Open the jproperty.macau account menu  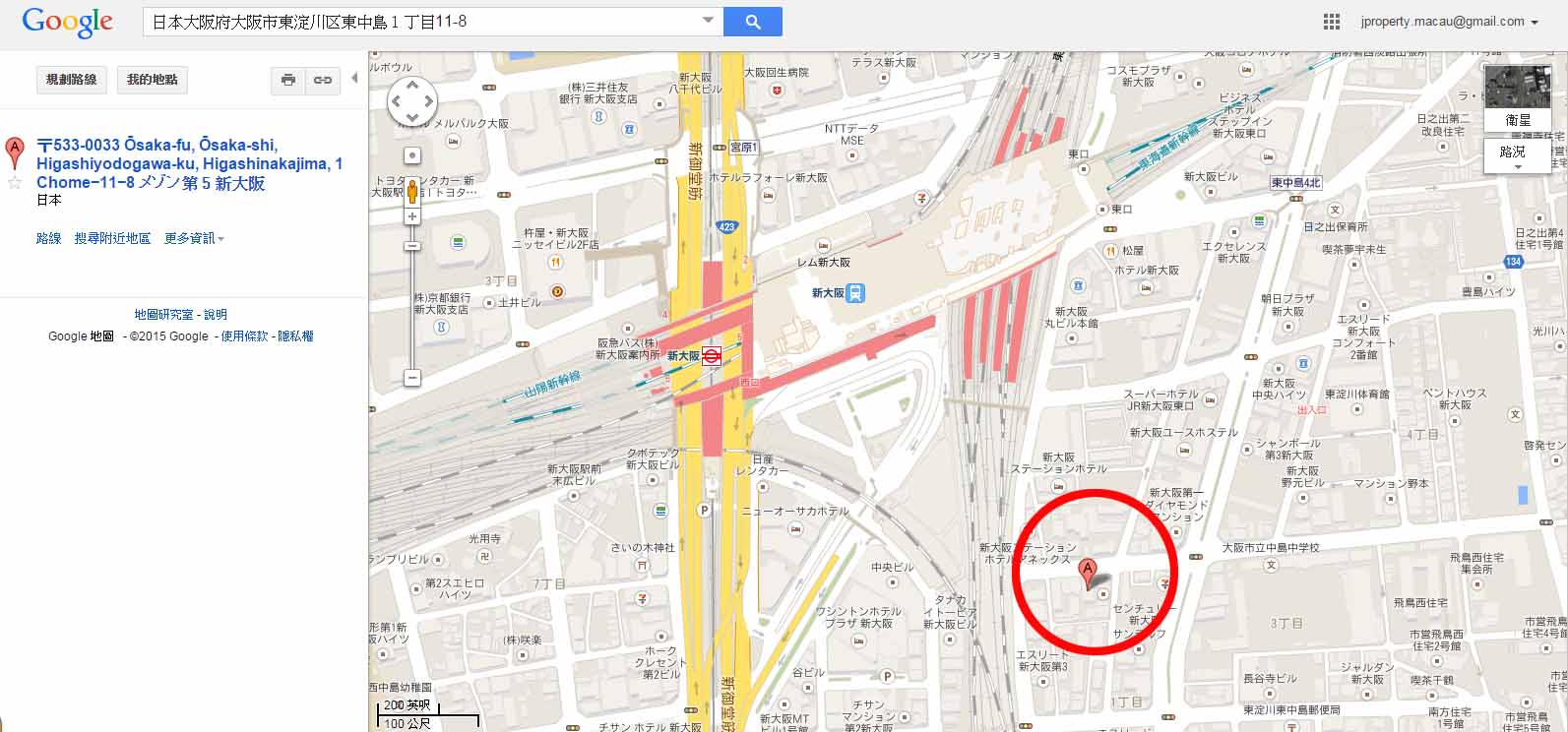point(1449,22)
